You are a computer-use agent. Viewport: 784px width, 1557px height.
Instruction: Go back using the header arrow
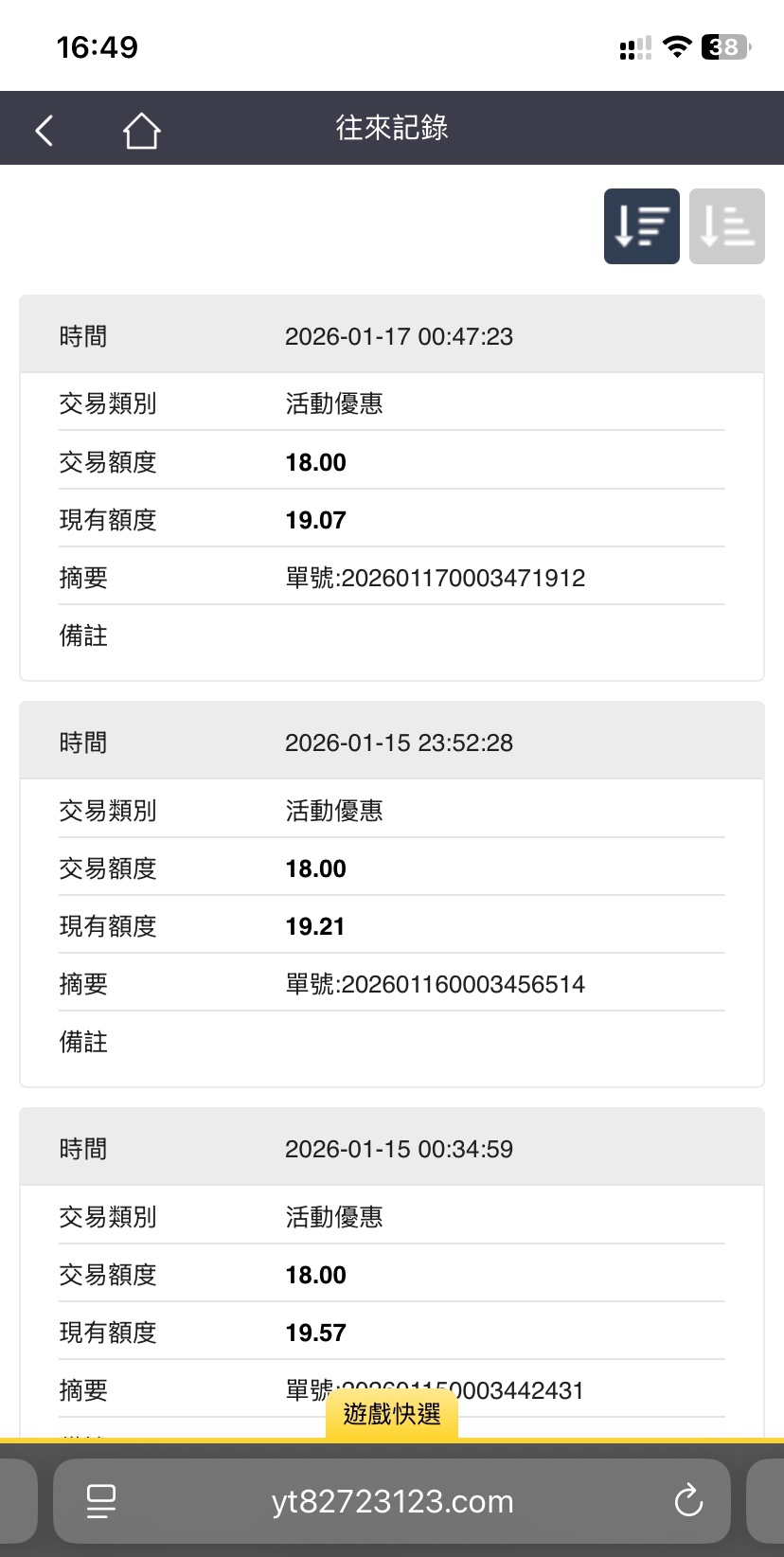(45, 130)
